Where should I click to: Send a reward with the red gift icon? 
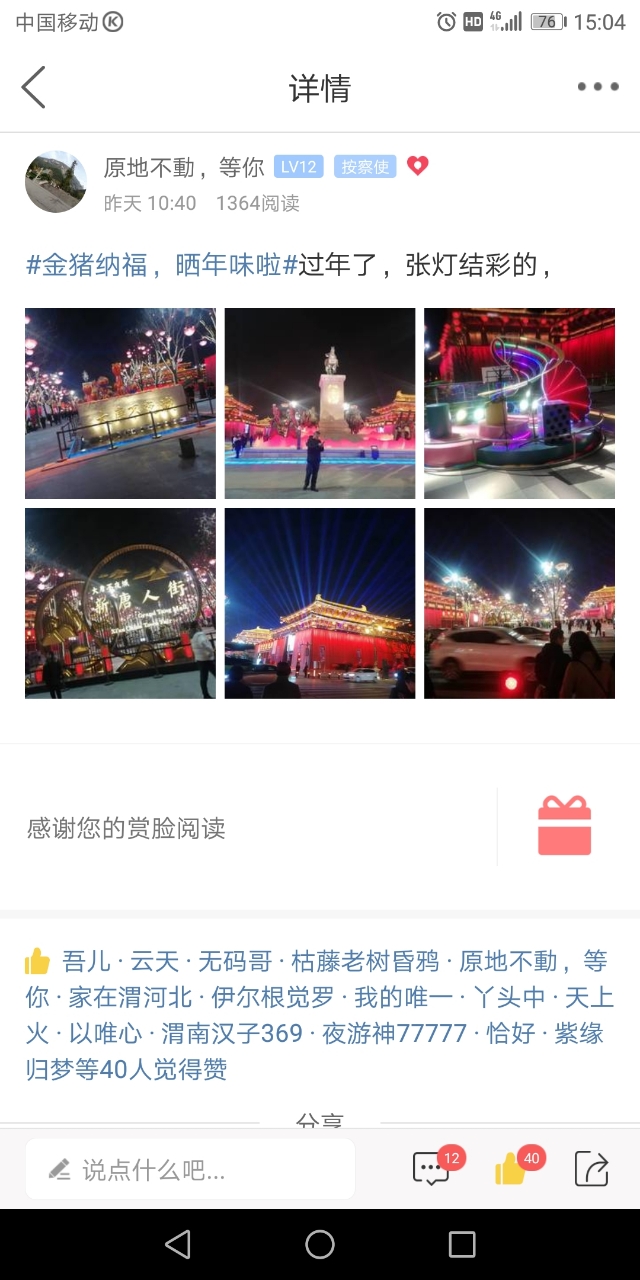point(565,826)
